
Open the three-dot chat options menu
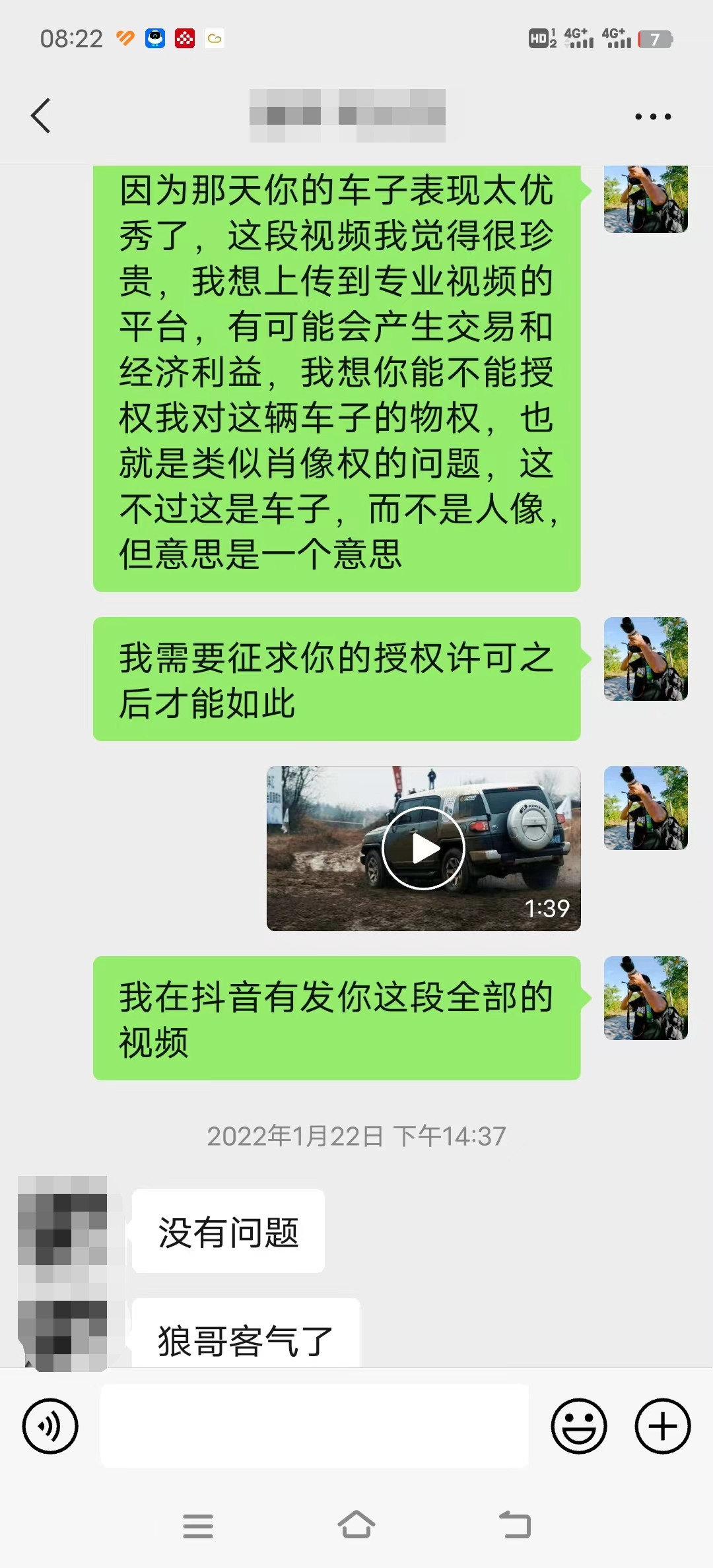pos(652,117)
